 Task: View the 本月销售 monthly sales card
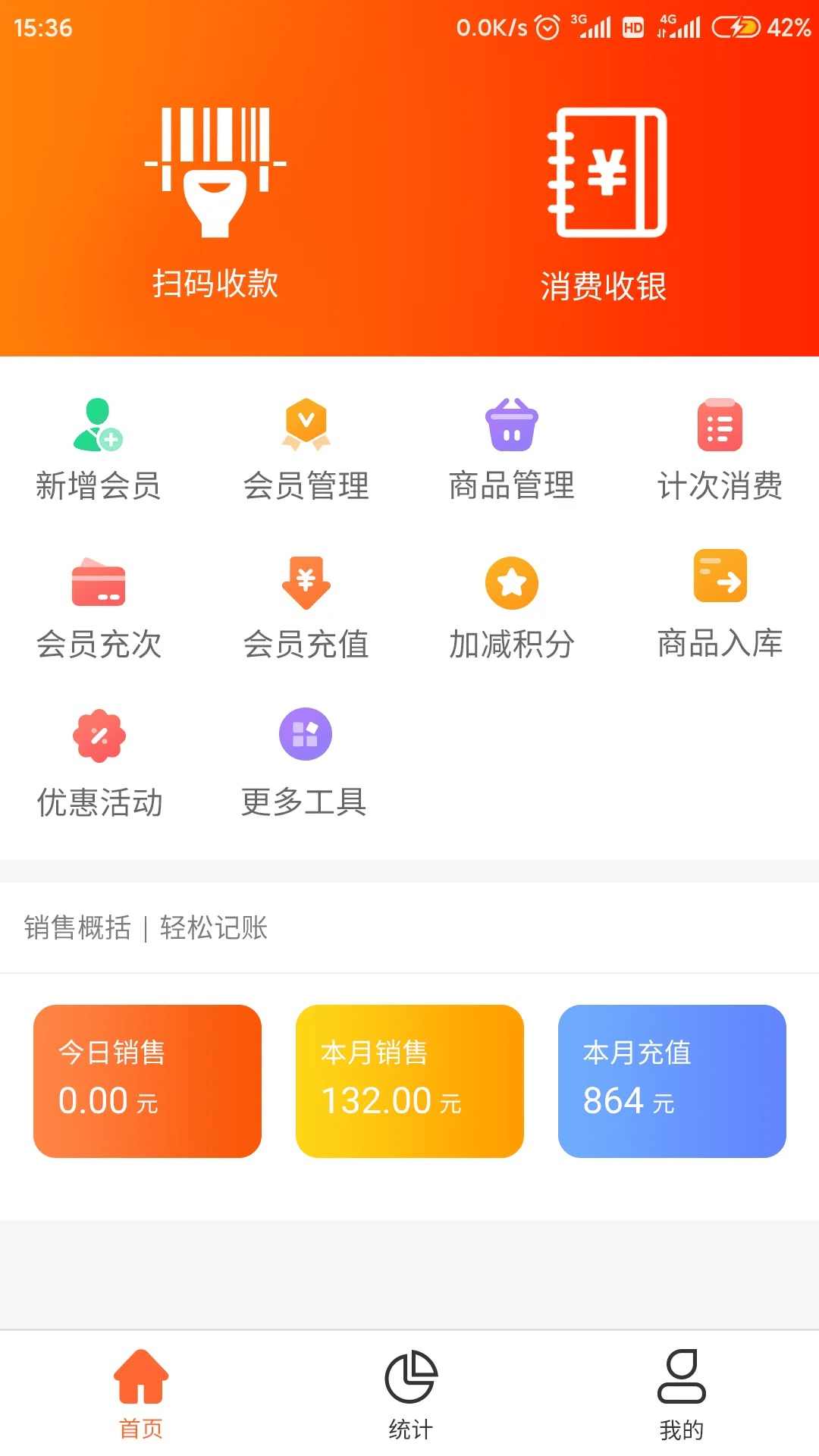point(409,1081)
